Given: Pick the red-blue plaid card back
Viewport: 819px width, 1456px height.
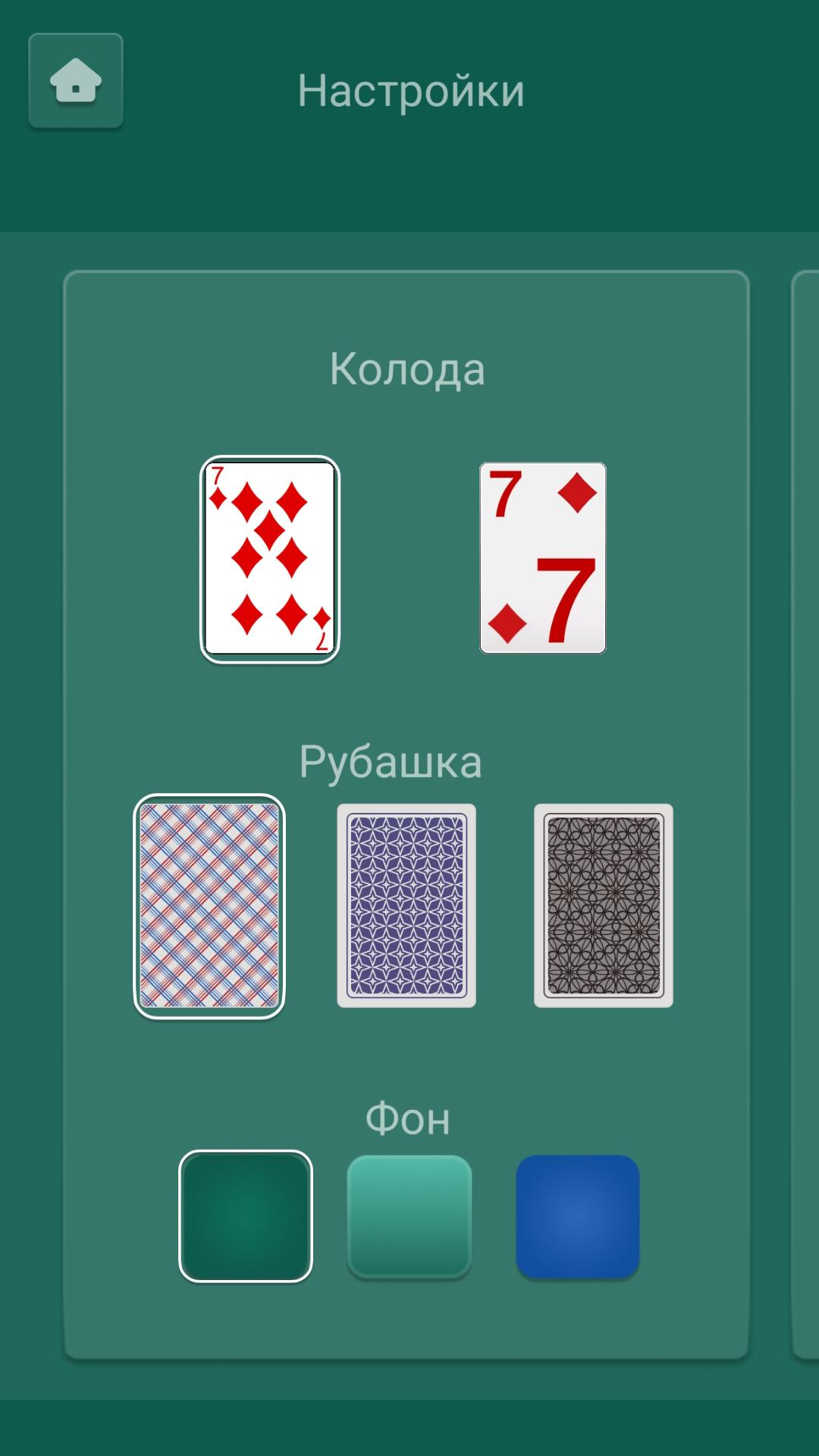Looking at the screenshot, I should [209, 906].
